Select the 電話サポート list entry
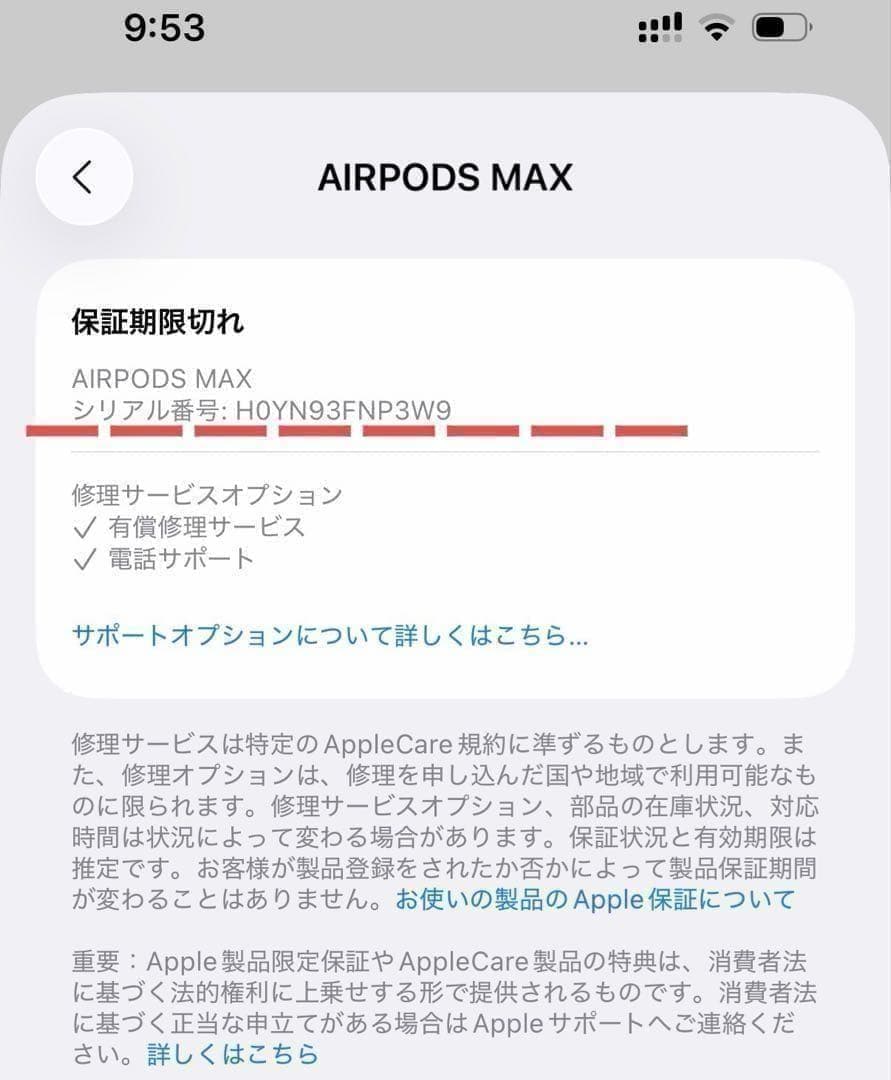The image size is (891, 1080). pyautogui.click(x=180, y=560)
